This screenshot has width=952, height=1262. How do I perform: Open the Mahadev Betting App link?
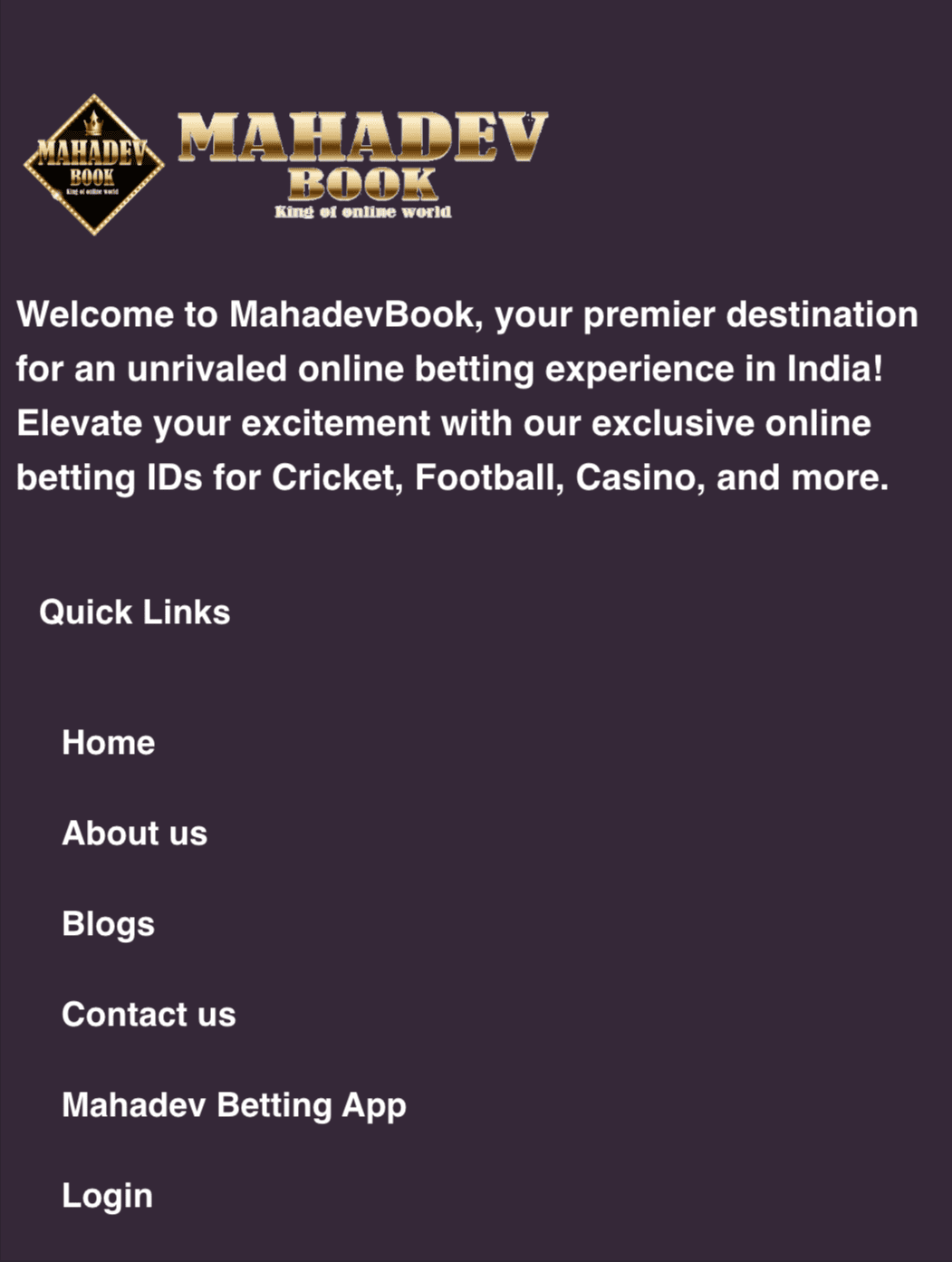pyautogui.click(x=234, y=1105)
